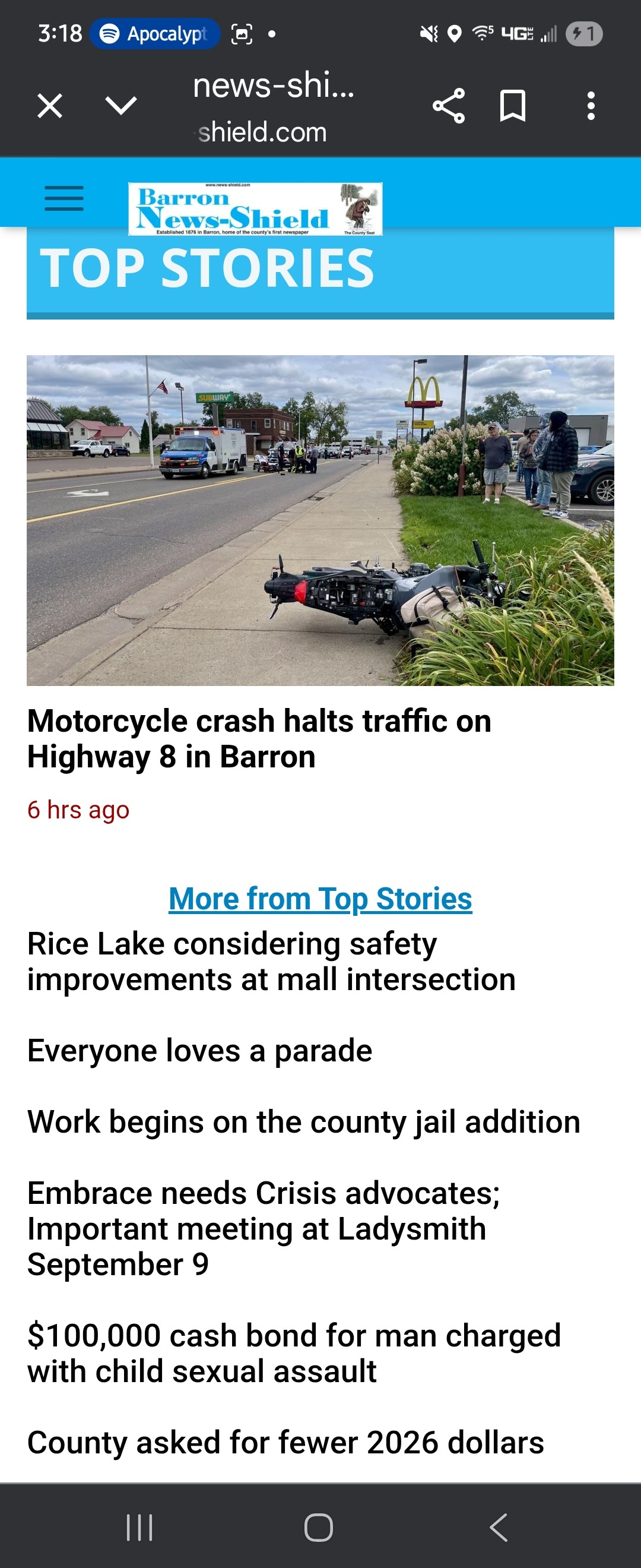This screenshot has width=641, height=1568.
Task: View Embrace needs Crisis advocates story
Action: point(264,1228)
